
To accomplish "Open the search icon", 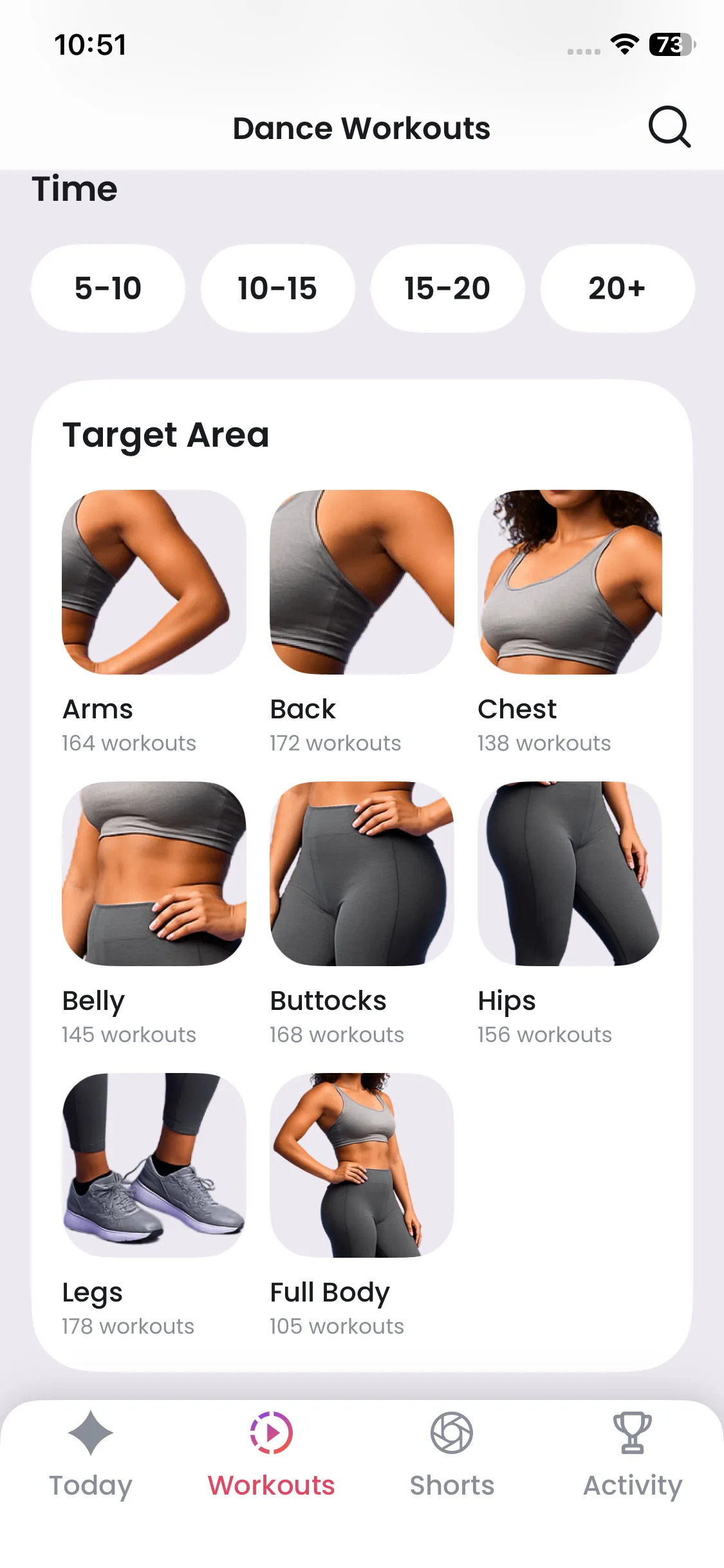I will click(x=669, y=127).
